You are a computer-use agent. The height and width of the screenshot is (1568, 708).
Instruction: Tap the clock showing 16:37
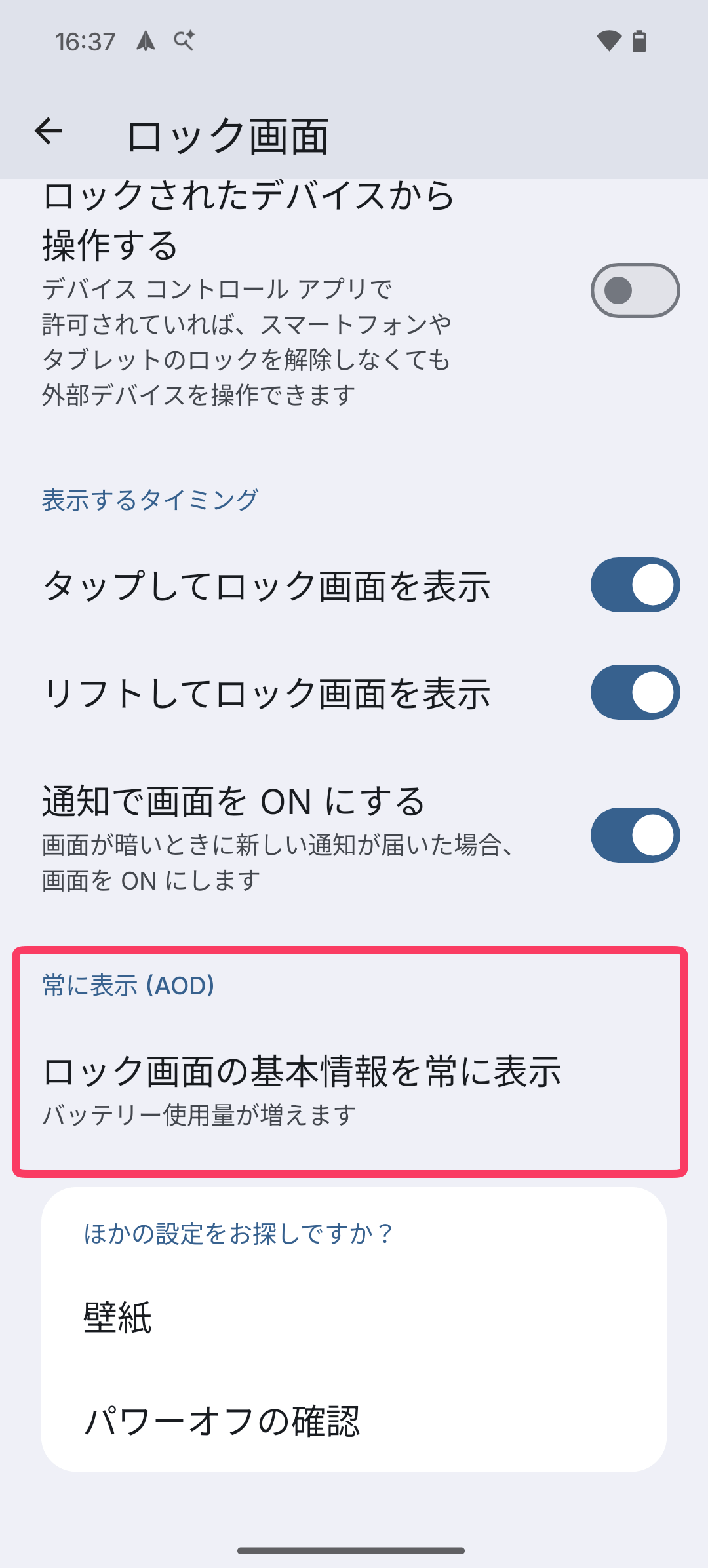[x=84, y=41]
